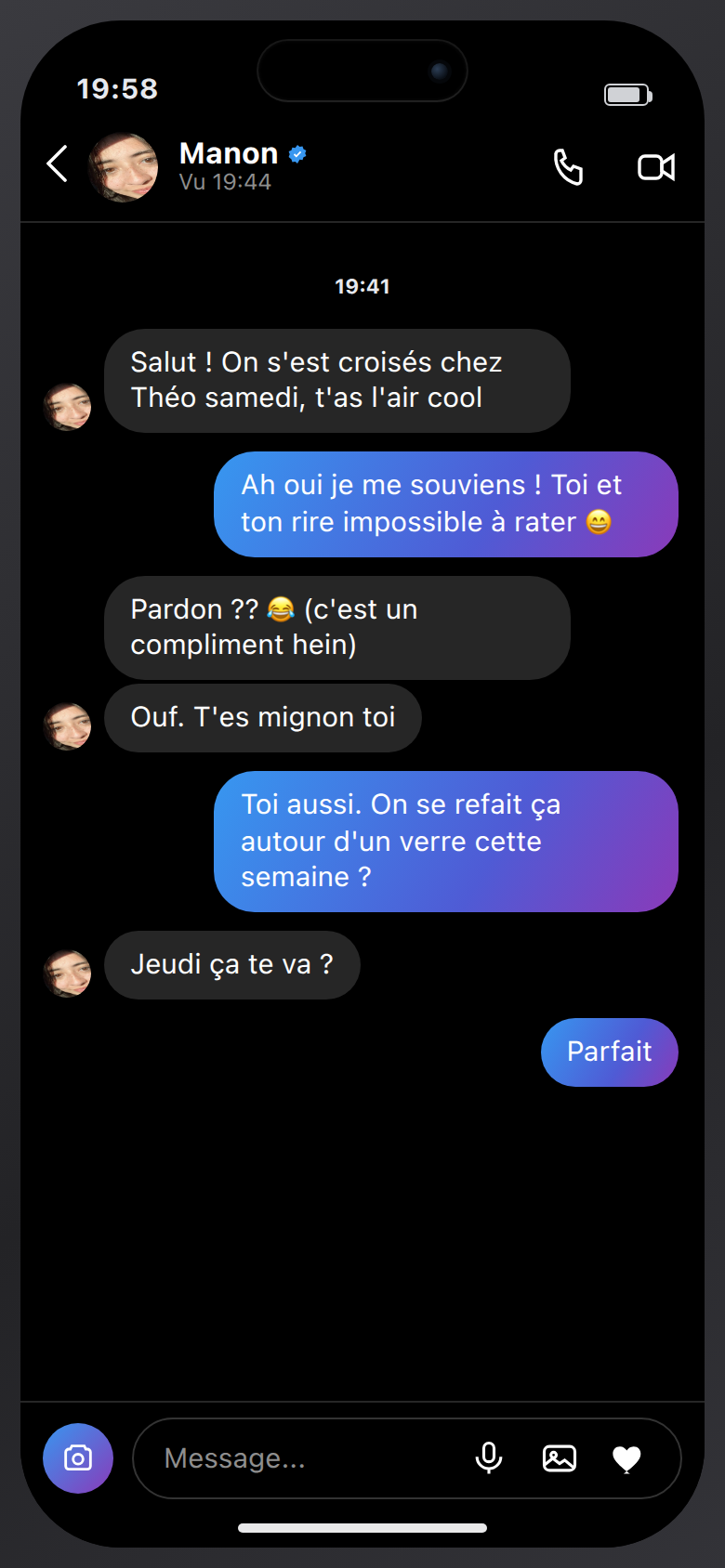The image size is (725, 1568).
Task: Record a voice message with the microphone
Action: [x=489, y=1458]
